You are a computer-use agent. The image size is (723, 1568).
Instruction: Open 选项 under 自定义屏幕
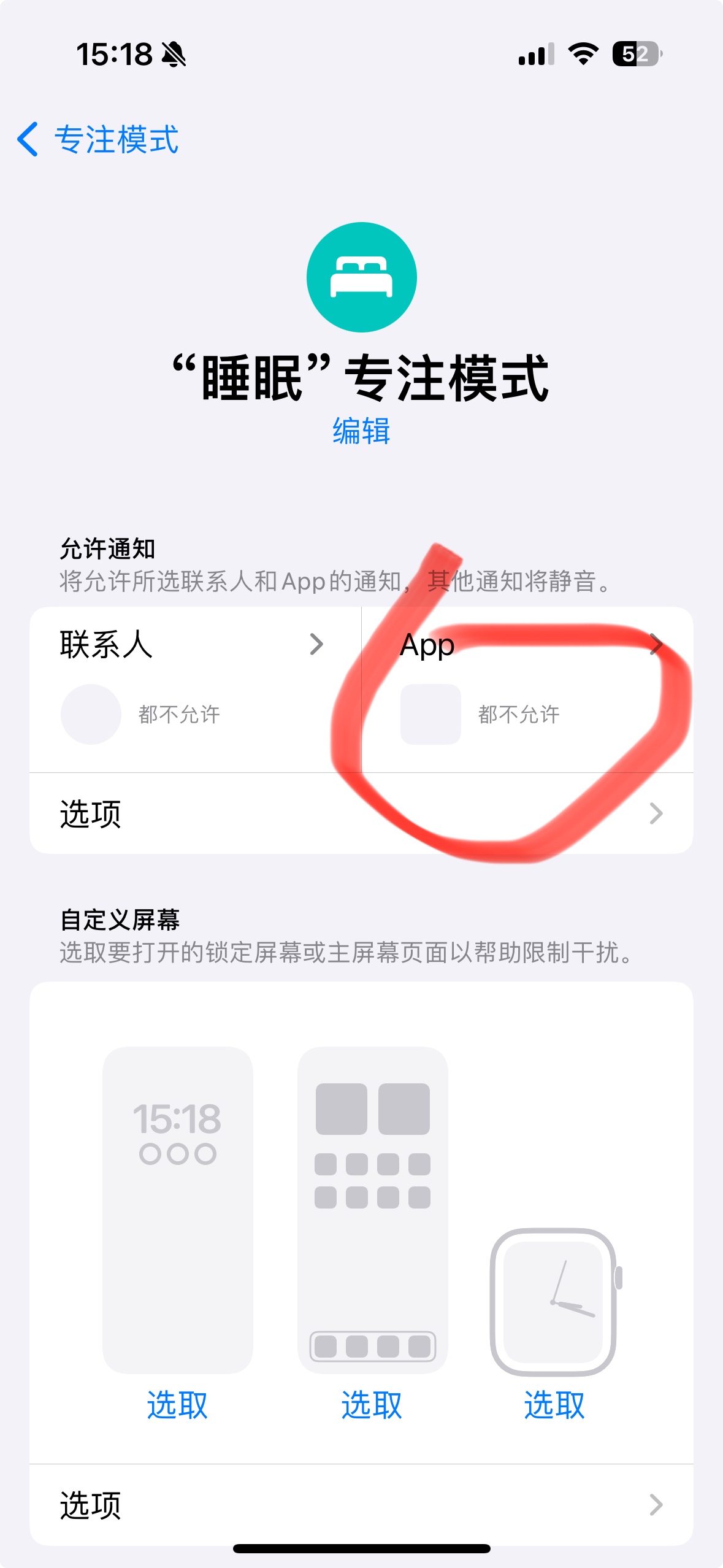click(x=361, y=1505)
